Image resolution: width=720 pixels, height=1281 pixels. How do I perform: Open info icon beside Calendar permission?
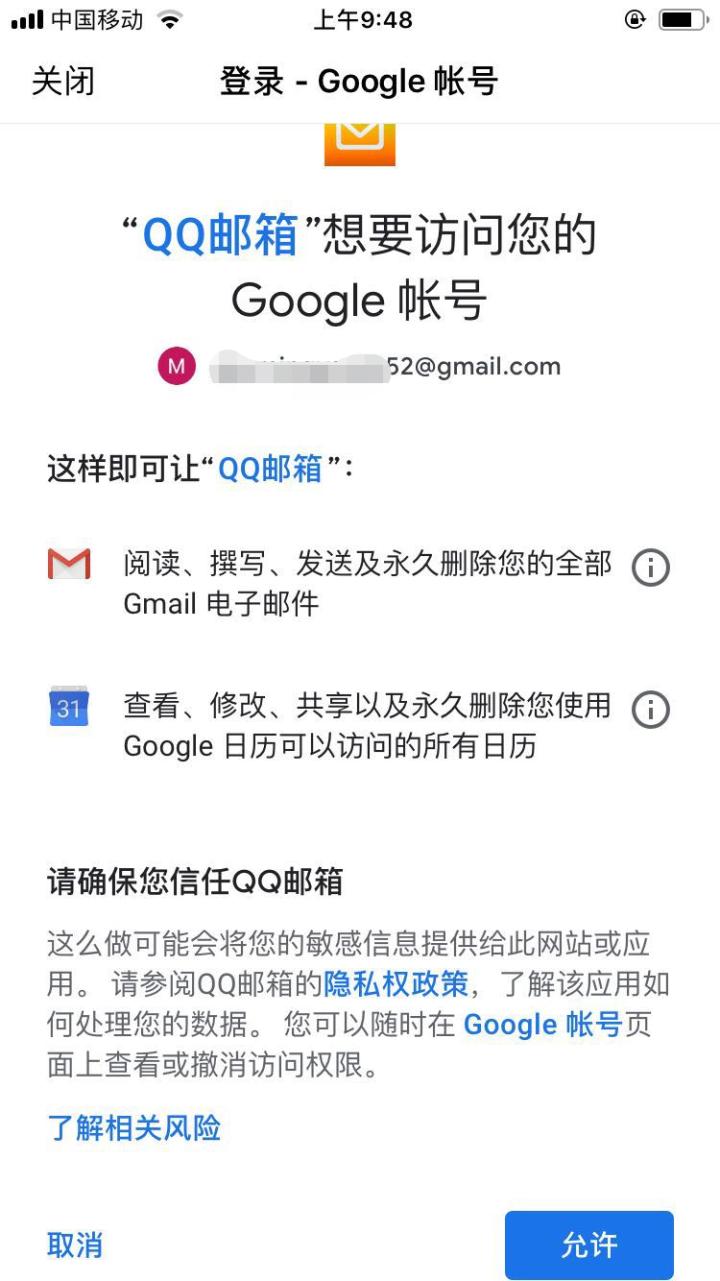coord(650,710)
